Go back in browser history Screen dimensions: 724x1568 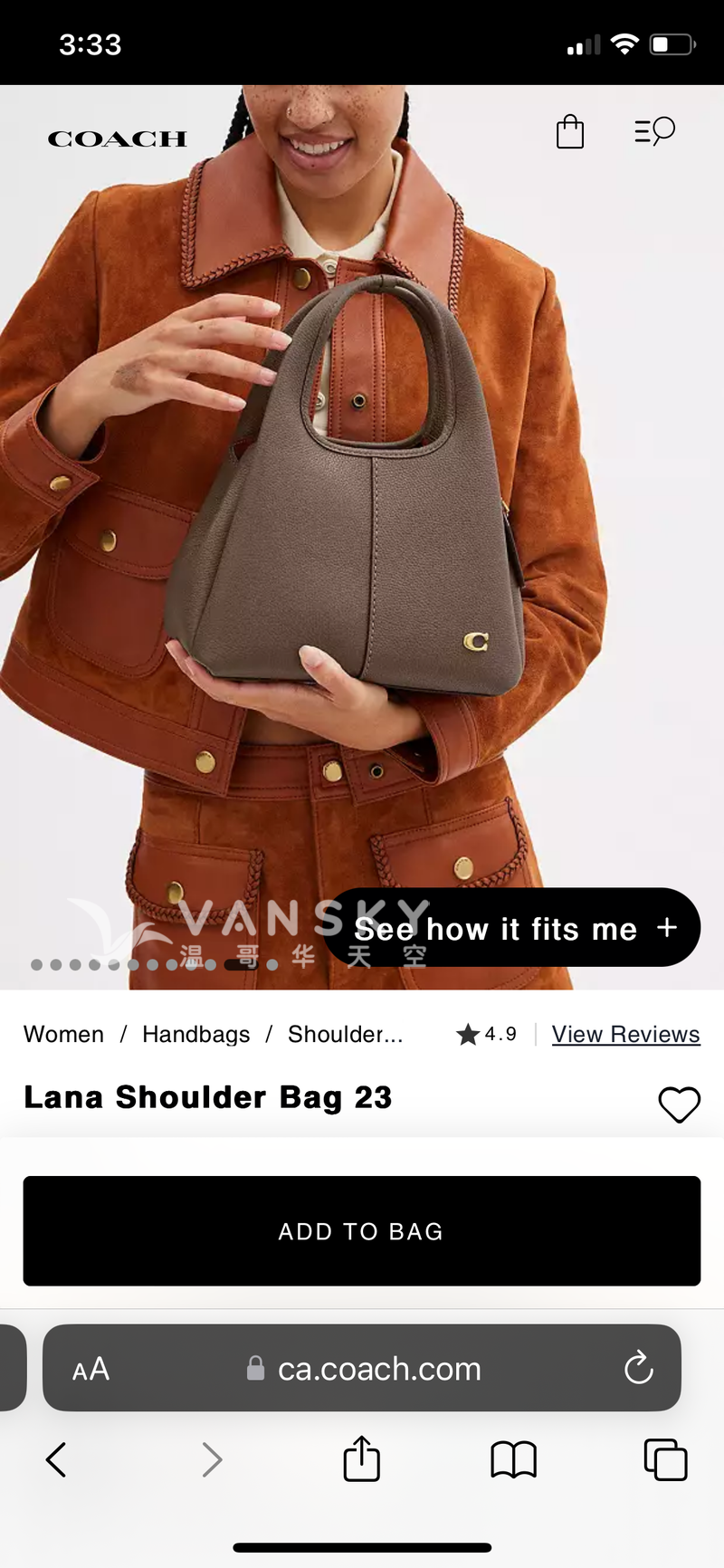(56, 1459)
